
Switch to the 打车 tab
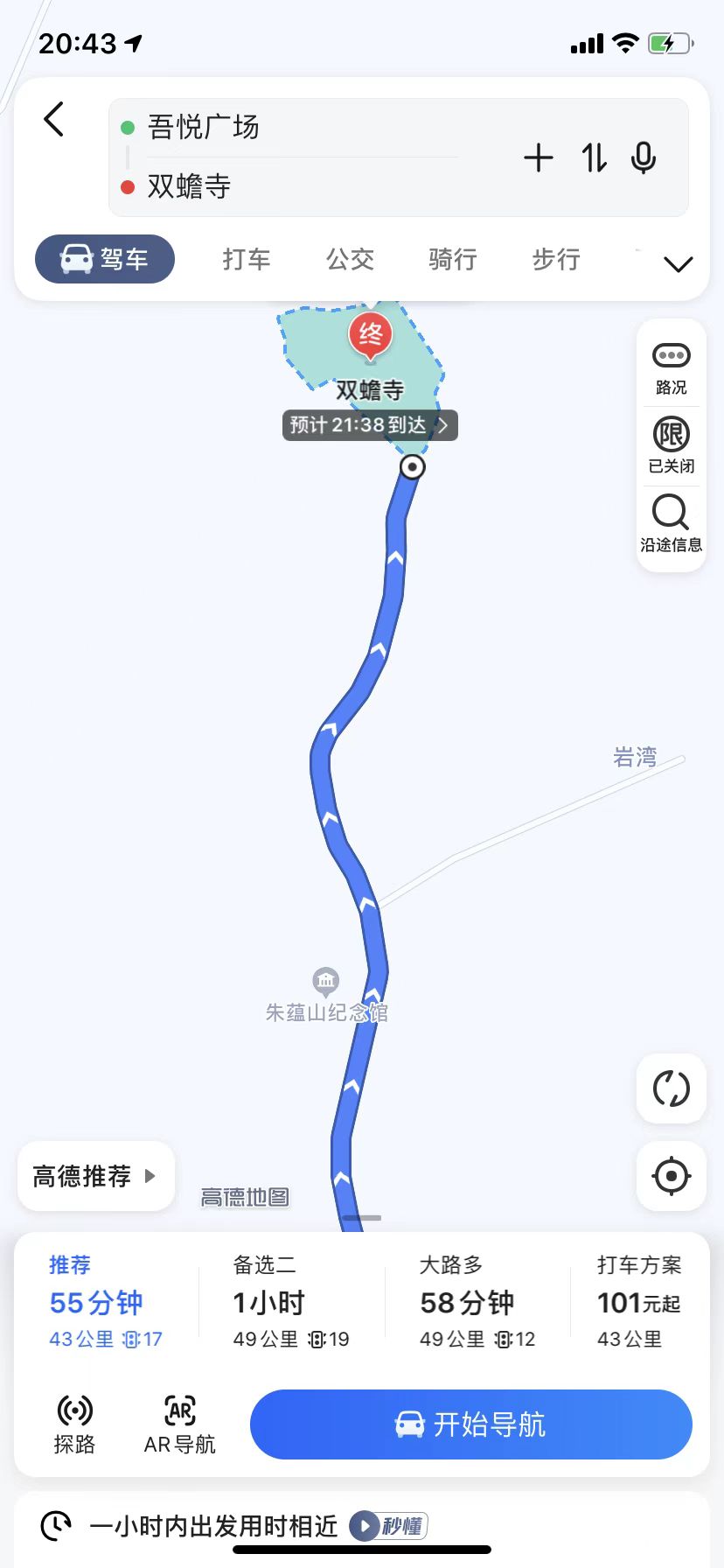point(247,260)
